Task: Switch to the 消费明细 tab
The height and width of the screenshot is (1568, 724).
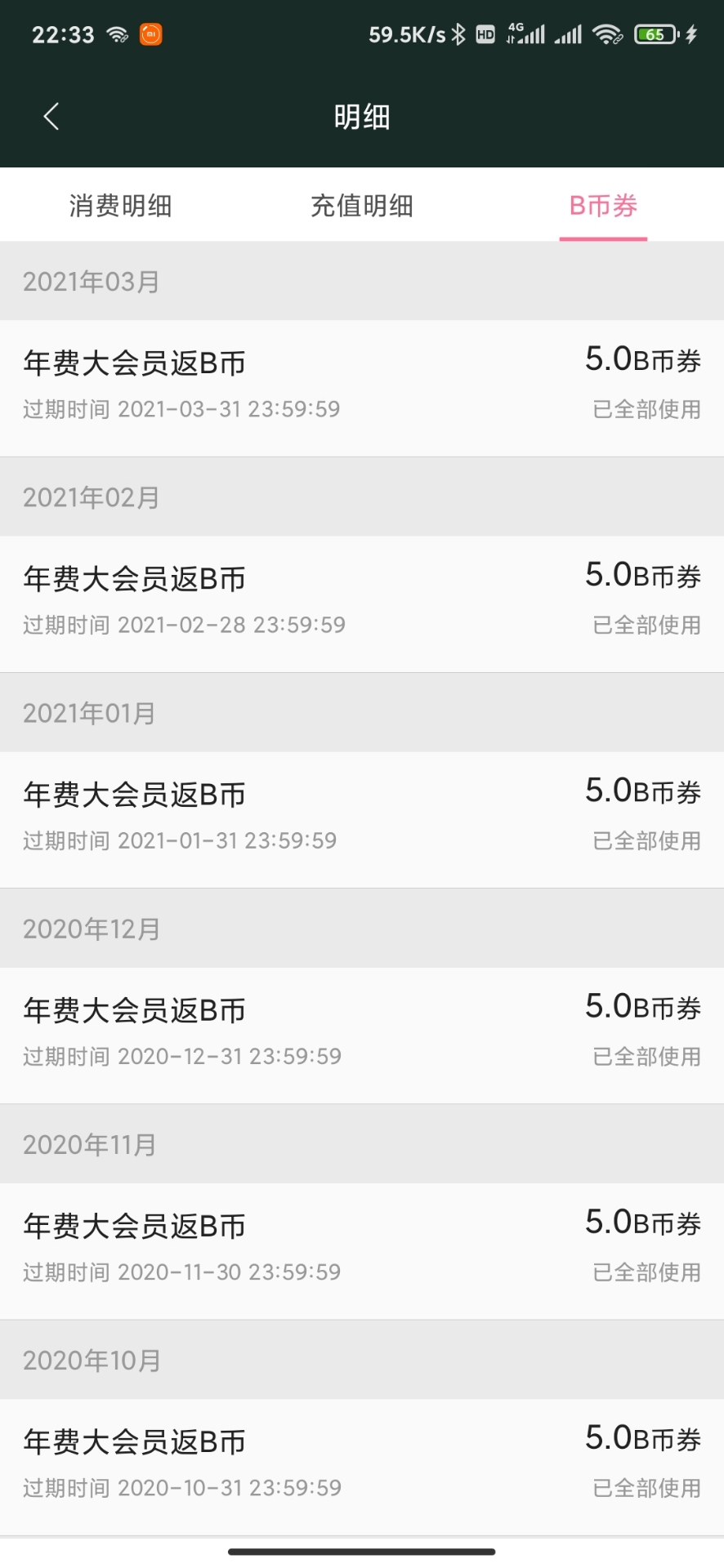Action: click(120, 206)
